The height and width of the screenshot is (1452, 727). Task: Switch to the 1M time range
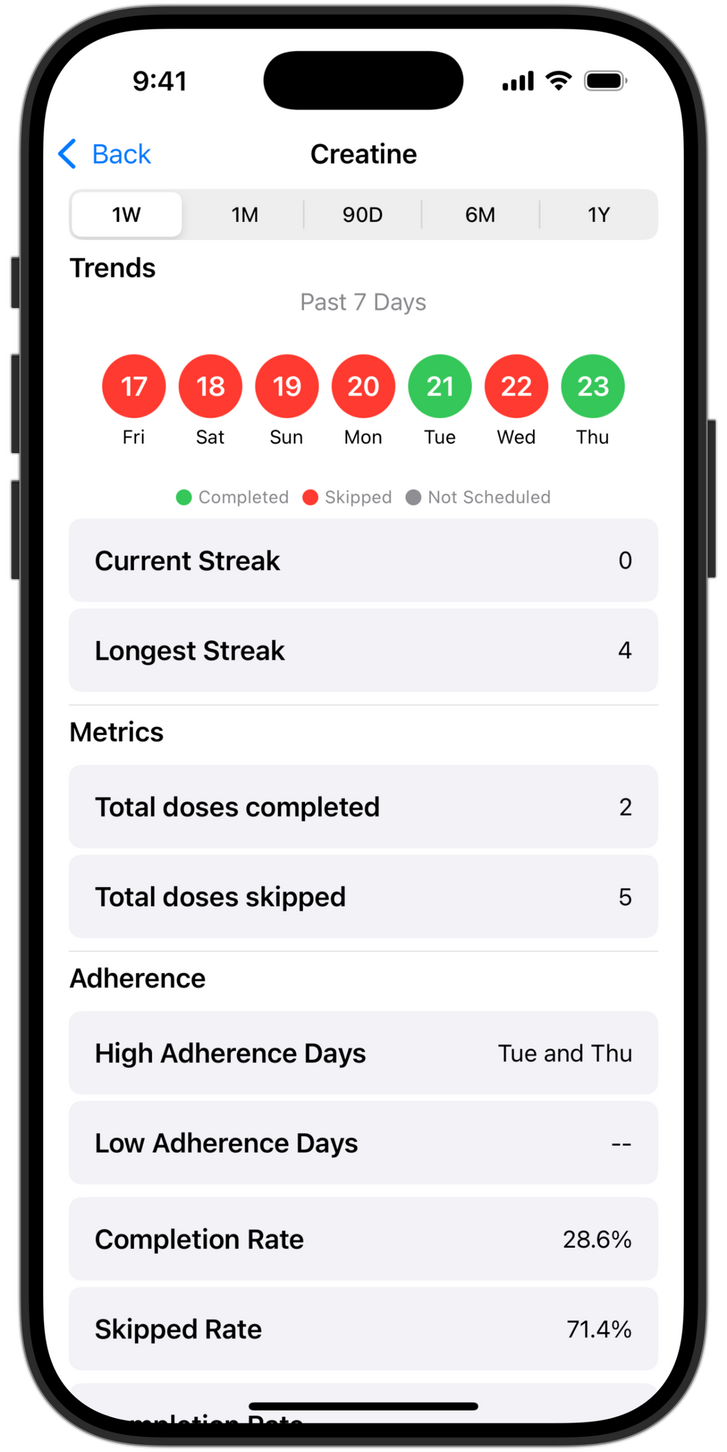(245, 215)
